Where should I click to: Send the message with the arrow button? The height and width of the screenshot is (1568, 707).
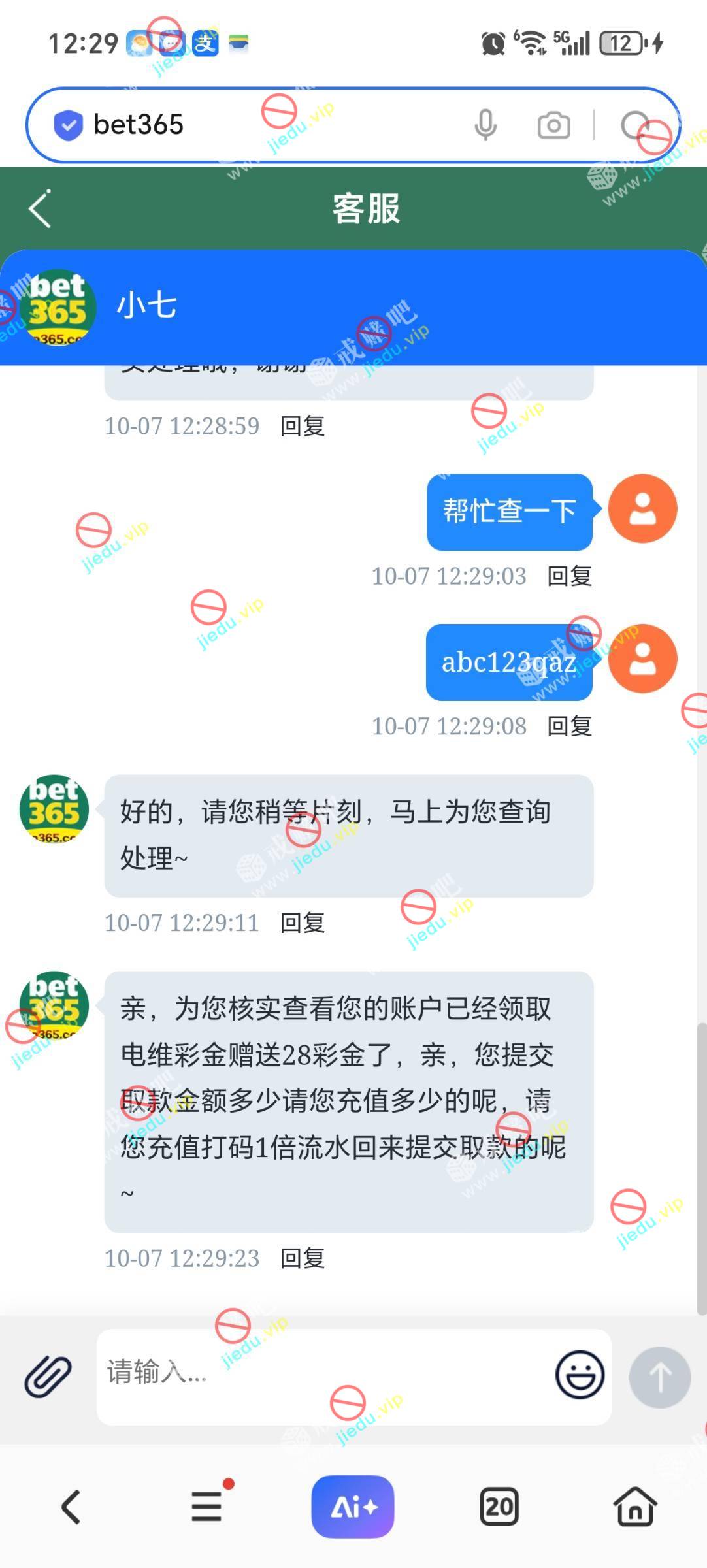tap(659, 1377)
